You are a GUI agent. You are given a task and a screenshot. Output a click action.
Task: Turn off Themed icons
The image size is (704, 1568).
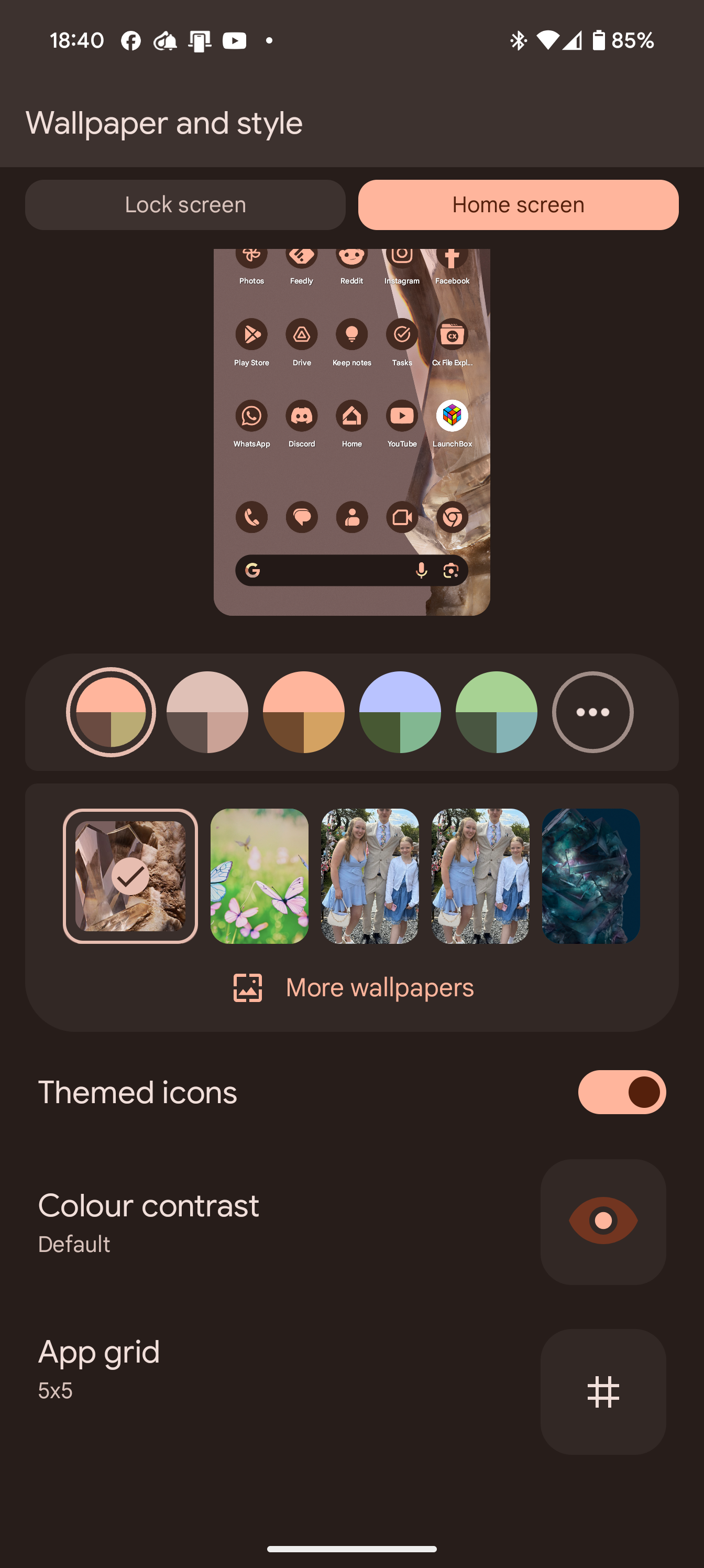coord(621,1092)
